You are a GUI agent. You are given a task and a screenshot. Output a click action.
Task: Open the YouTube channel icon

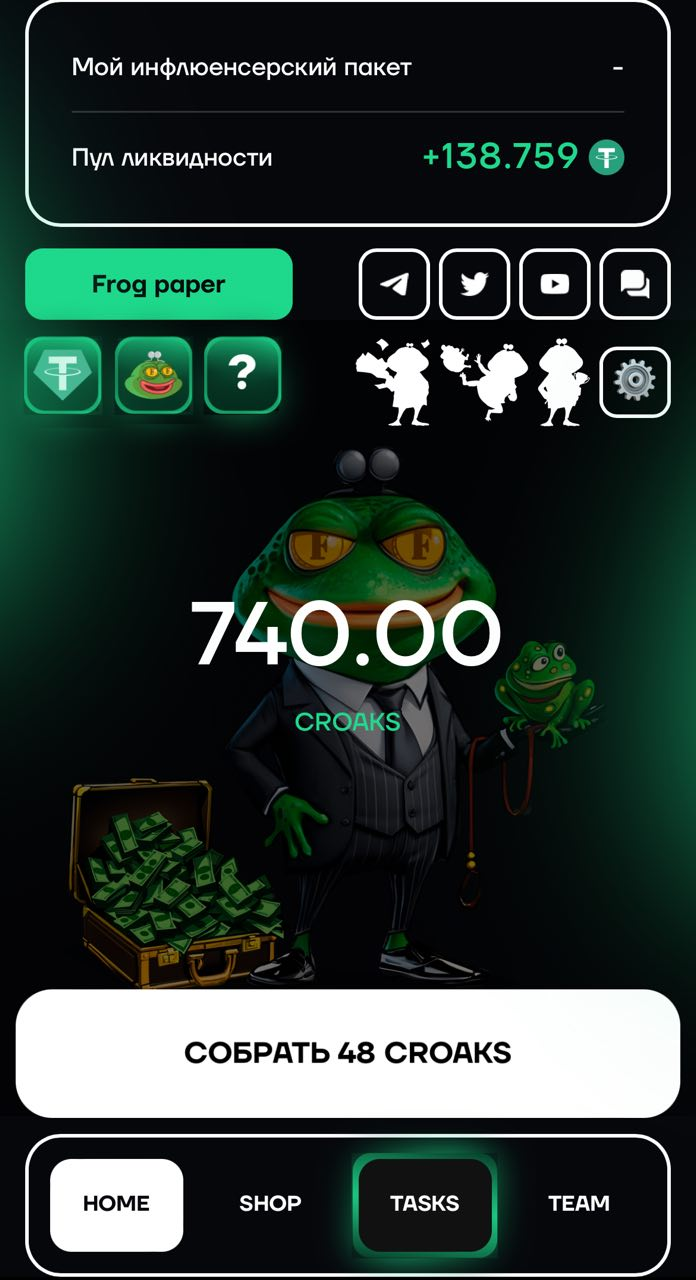tap(554, 284)
